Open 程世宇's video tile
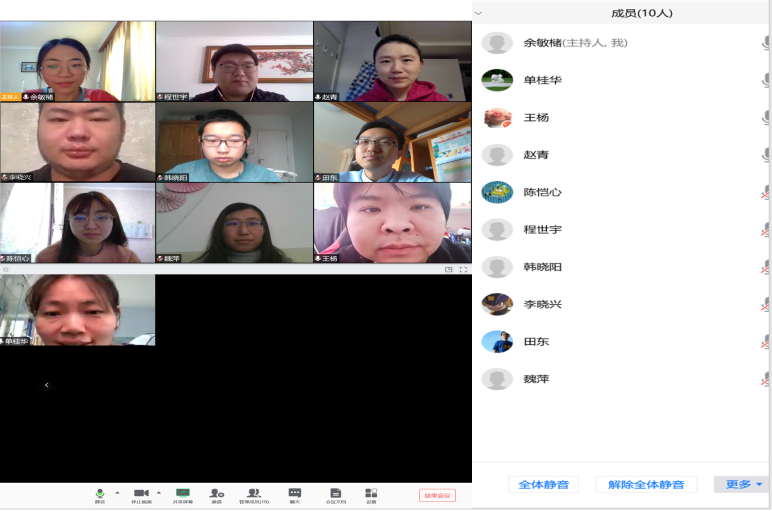Screen dimensions: 772x511 [x=233, y=60]
